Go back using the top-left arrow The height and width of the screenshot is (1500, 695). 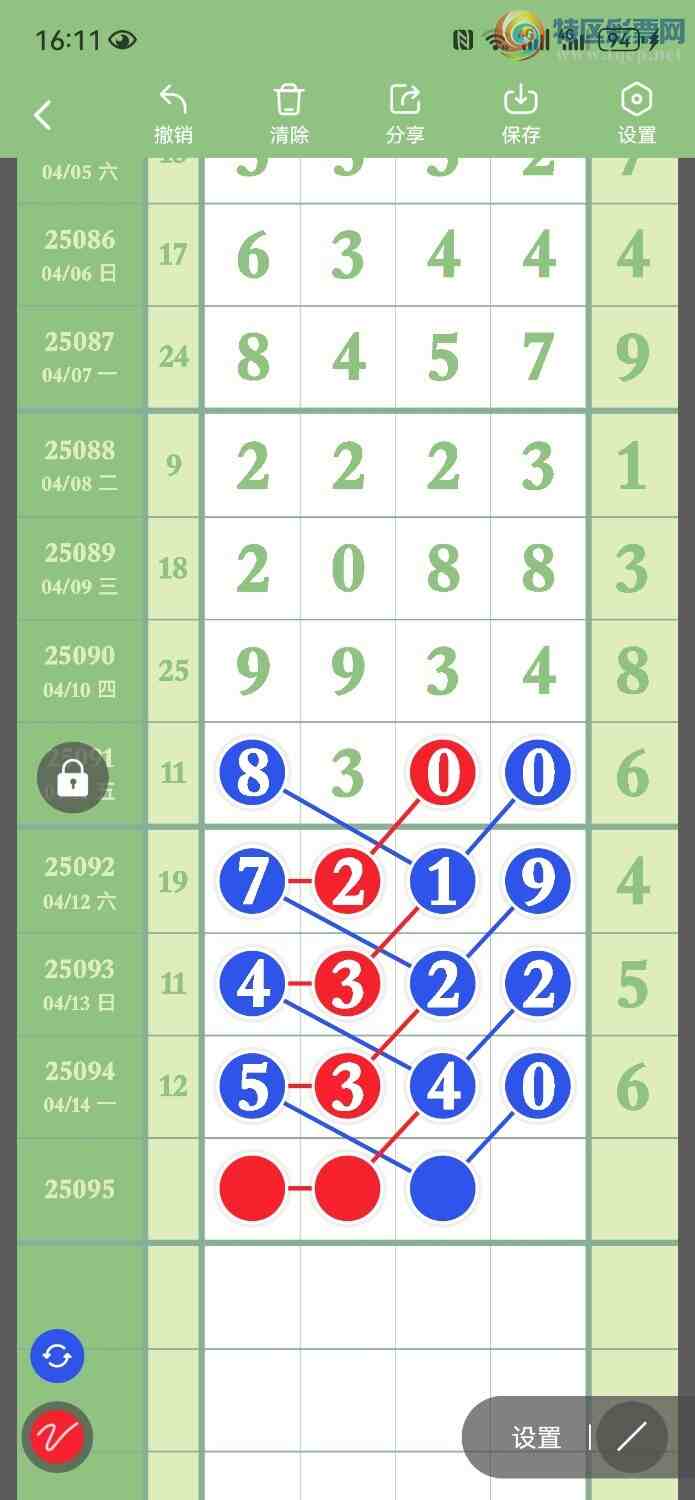pos(42,115)
